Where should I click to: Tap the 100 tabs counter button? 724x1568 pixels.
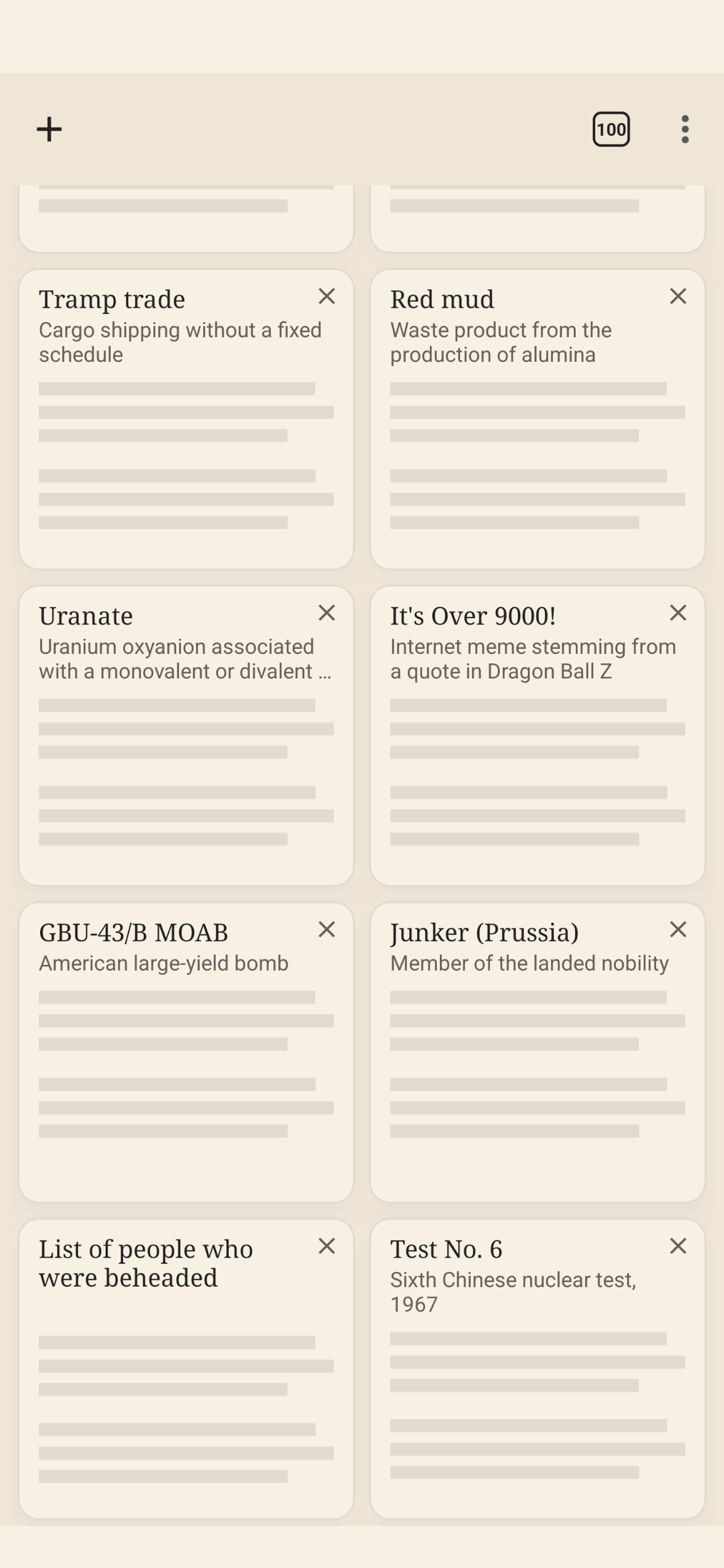(x=611, y=129)
